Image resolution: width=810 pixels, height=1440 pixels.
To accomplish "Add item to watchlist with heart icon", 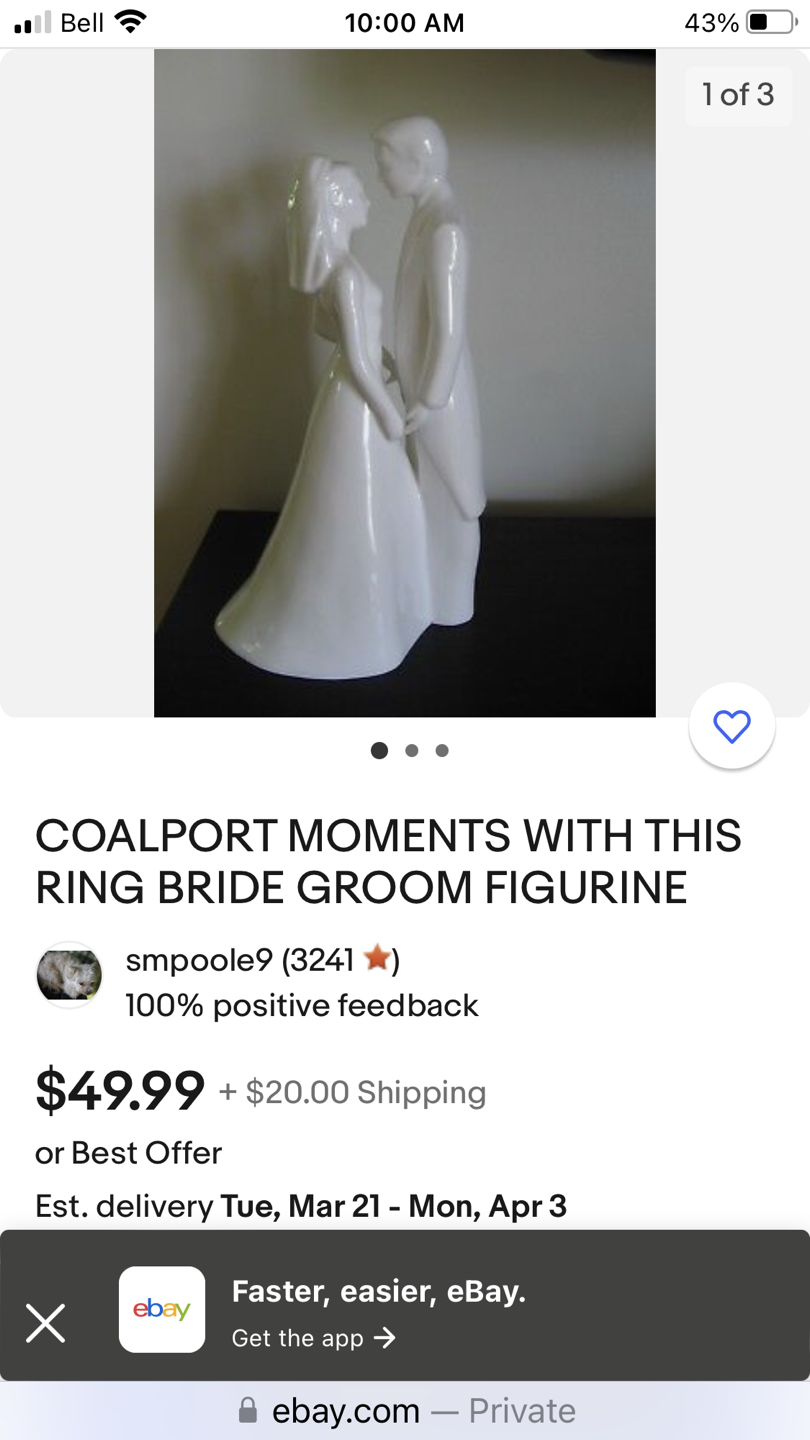I will 732,726.
